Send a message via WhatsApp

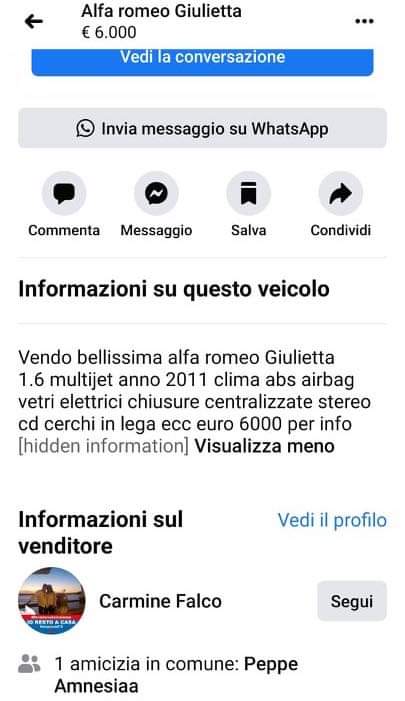coord(202,128)
